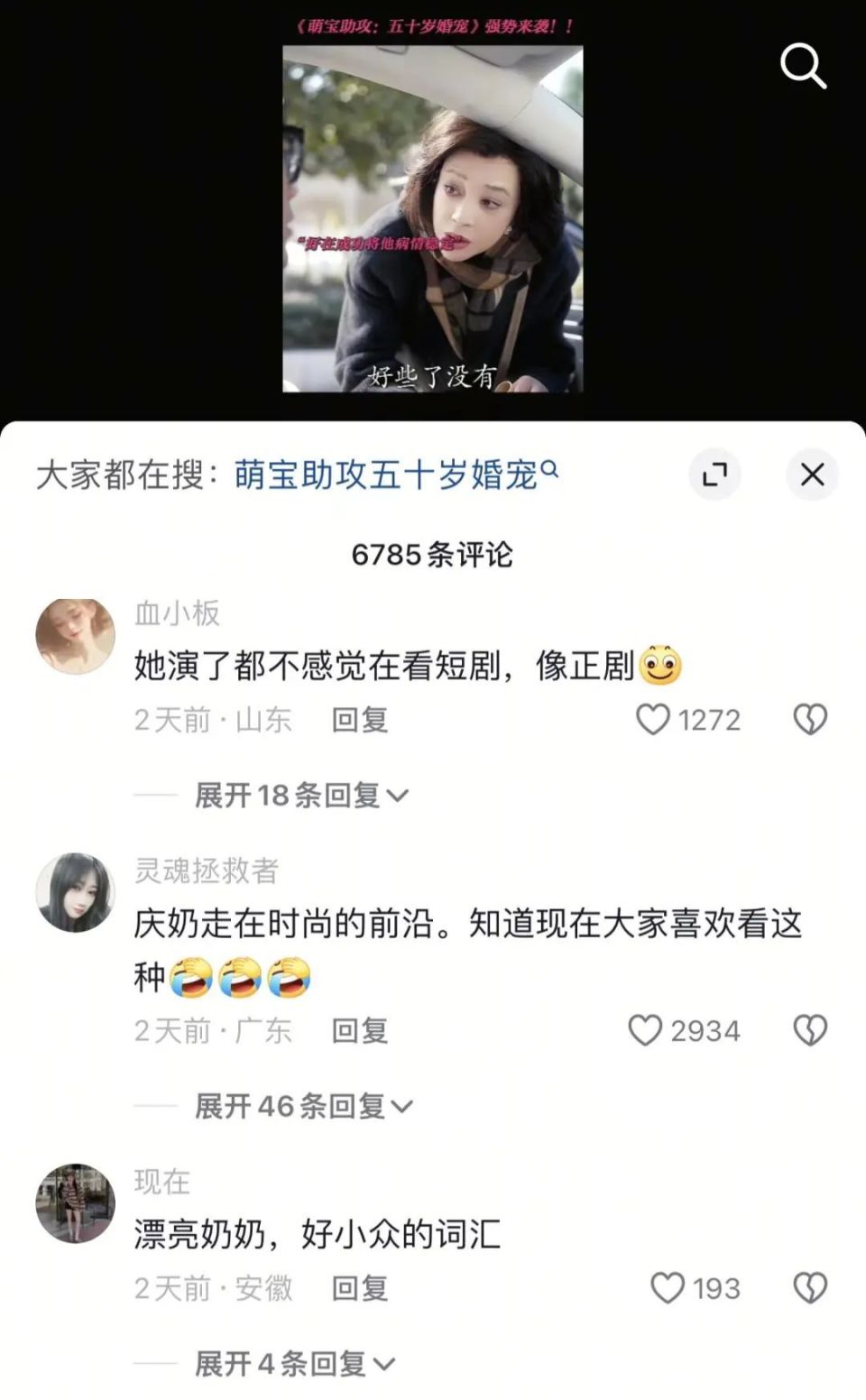Screen dimensions: 866x1400
Task: Open the expand-to-fullscreen icon beside the close button
Action: tap(715, 474)
